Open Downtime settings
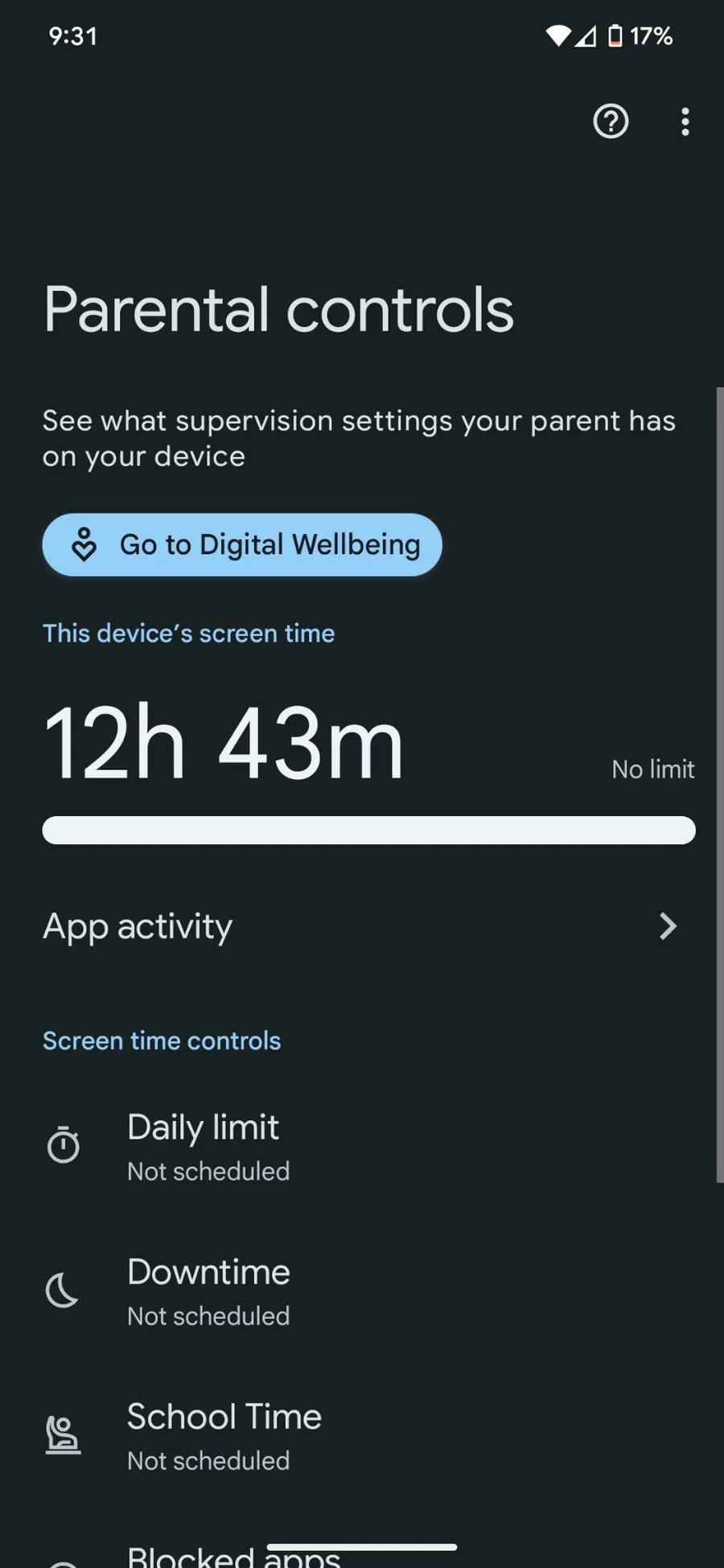The image size is (724, 1568). pos(362,1291)
